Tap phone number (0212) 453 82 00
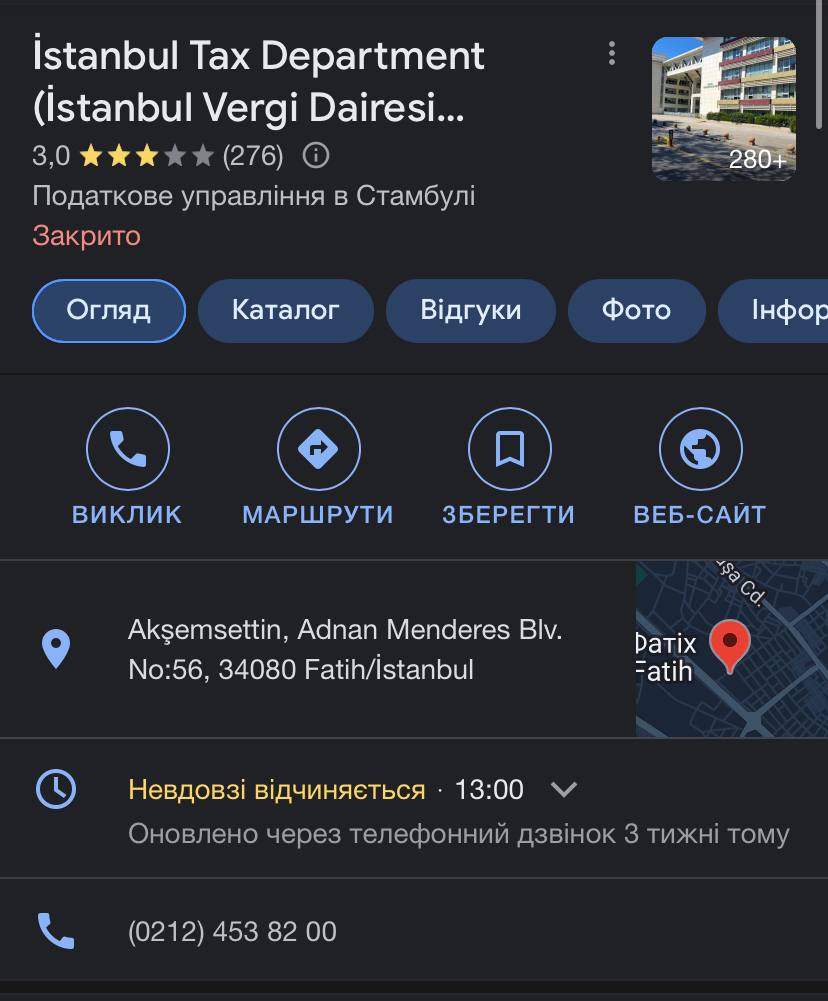Viewport: 828px width, 1001px height. click(x=232, y=932)
